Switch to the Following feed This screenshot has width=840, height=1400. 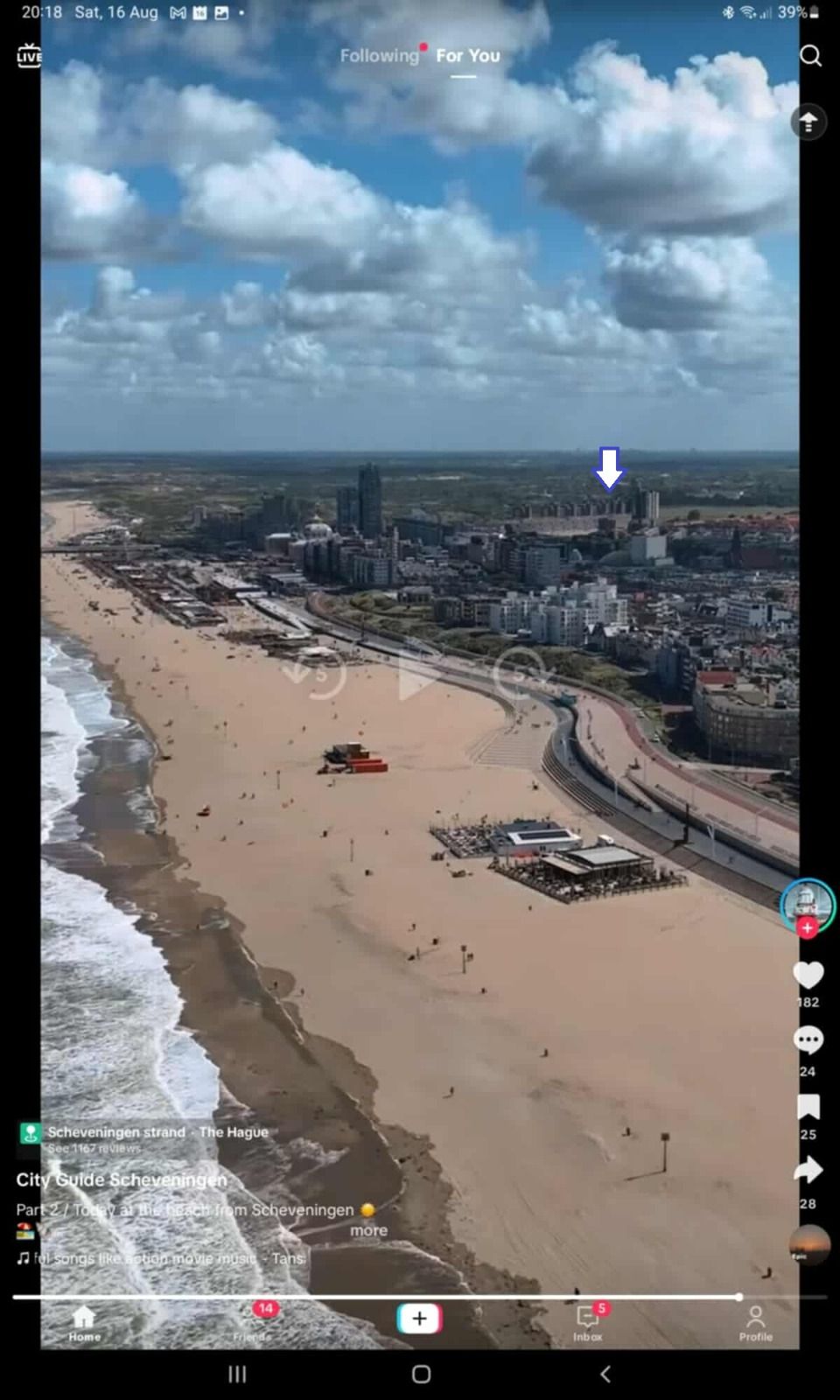380,56
